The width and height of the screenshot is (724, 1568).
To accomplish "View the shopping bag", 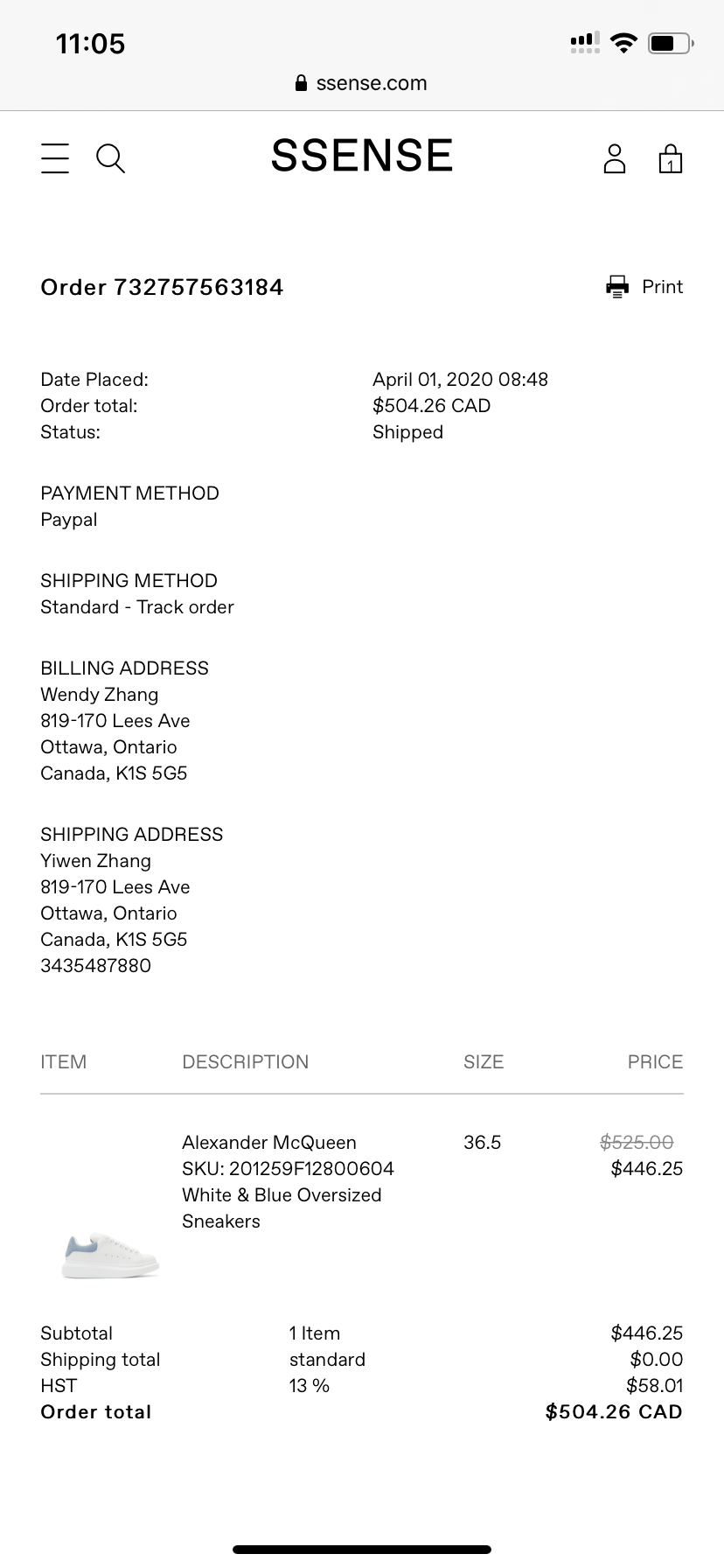I will [x=671, y=158].
